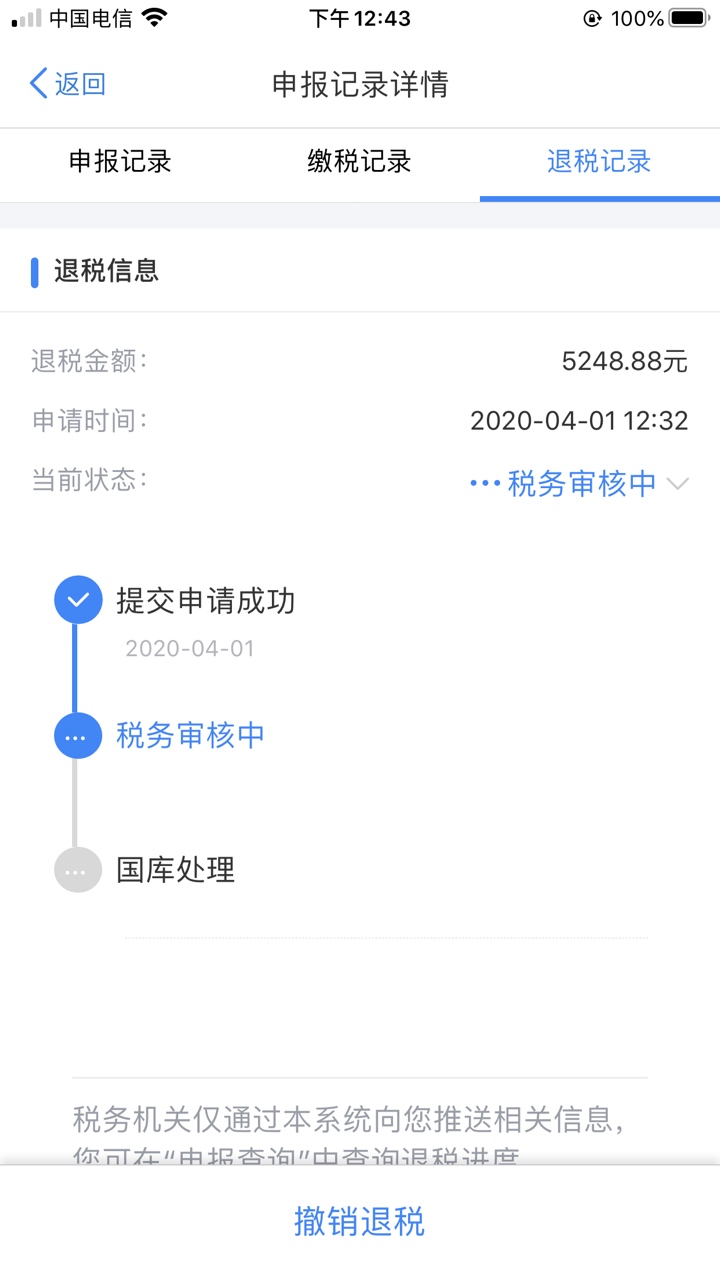720x1280 pixels.
Task: Switch to the 缴税记录 tab
Action: (360, 162)
